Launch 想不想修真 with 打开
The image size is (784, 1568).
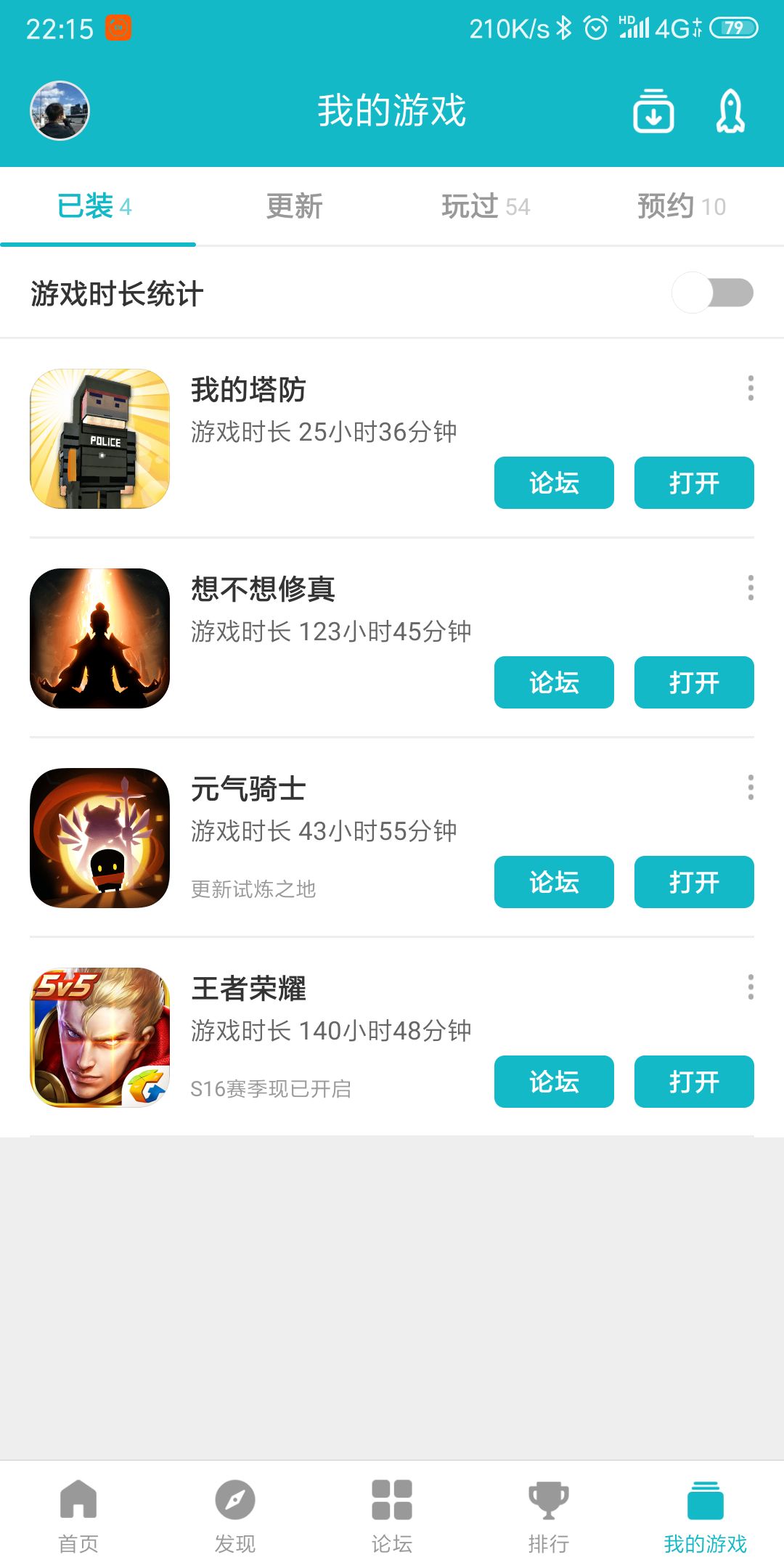pyautogui.click(x=694, y=682)
